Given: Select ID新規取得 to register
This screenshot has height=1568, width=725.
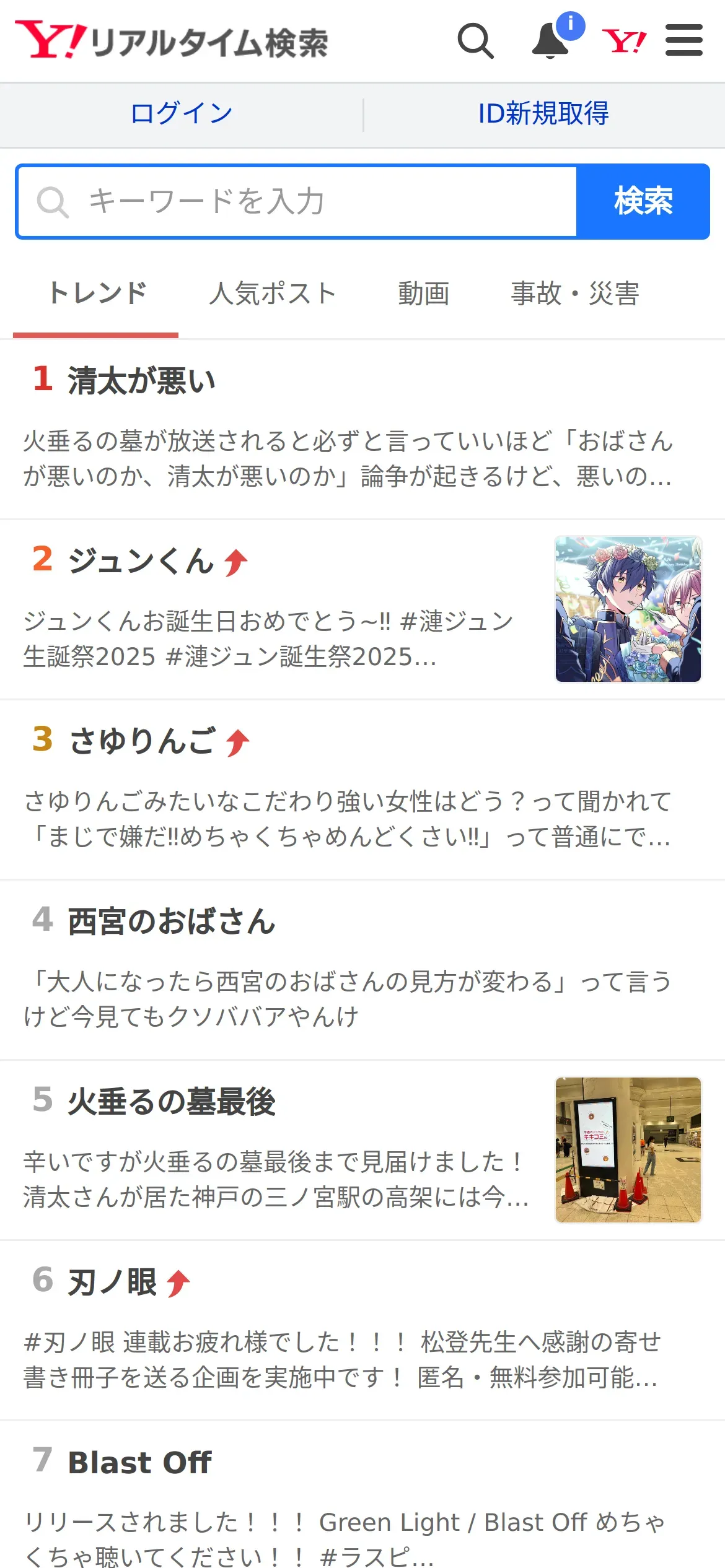Looking at the screenshot, I should 543,114.
